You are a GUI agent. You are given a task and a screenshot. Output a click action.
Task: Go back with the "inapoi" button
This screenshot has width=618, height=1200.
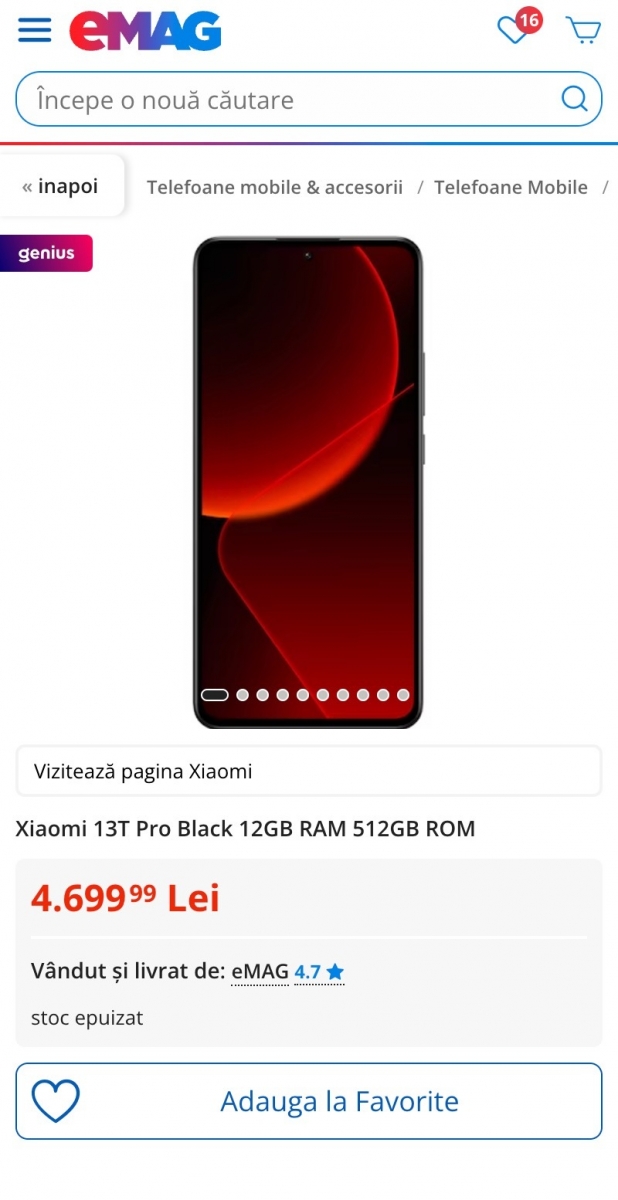coord(60,186)
